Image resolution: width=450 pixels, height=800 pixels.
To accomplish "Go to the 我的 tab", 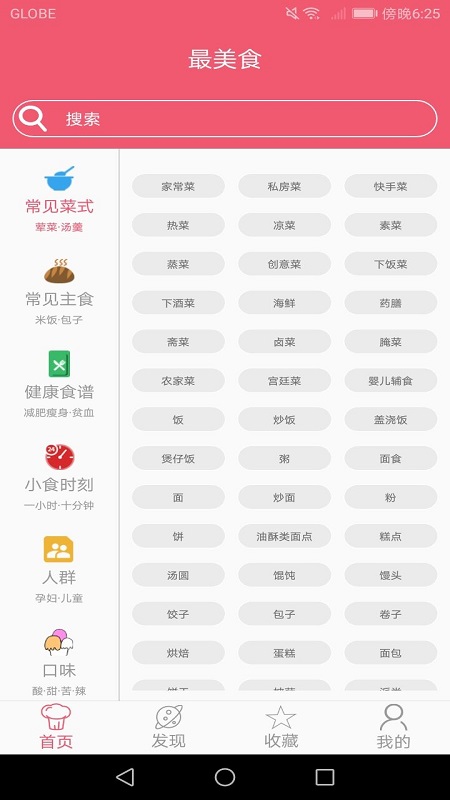I will (393, 727).
